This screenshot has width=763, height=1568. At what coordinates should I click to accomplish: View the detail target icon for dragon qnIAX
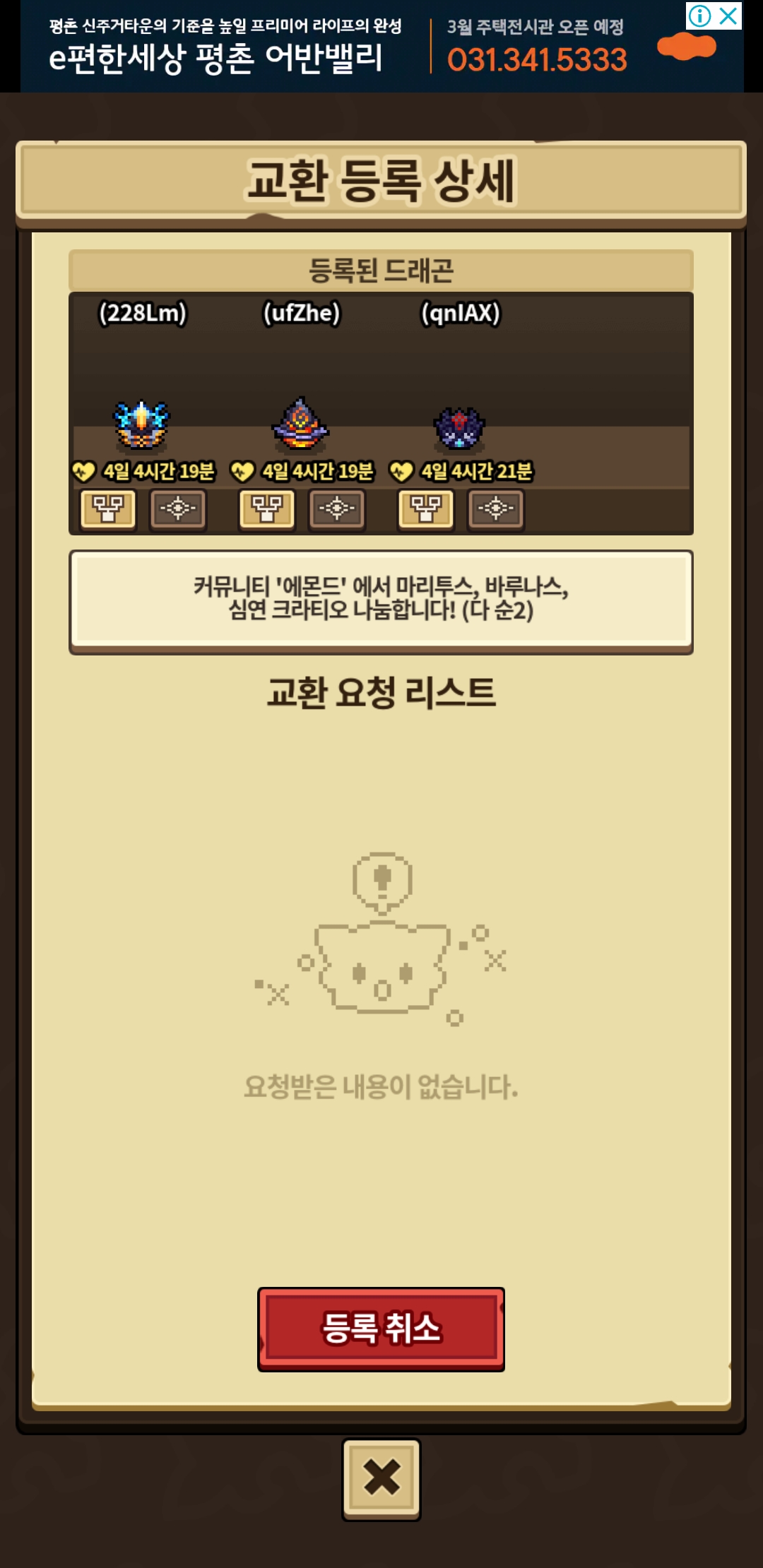coord(496,509)
